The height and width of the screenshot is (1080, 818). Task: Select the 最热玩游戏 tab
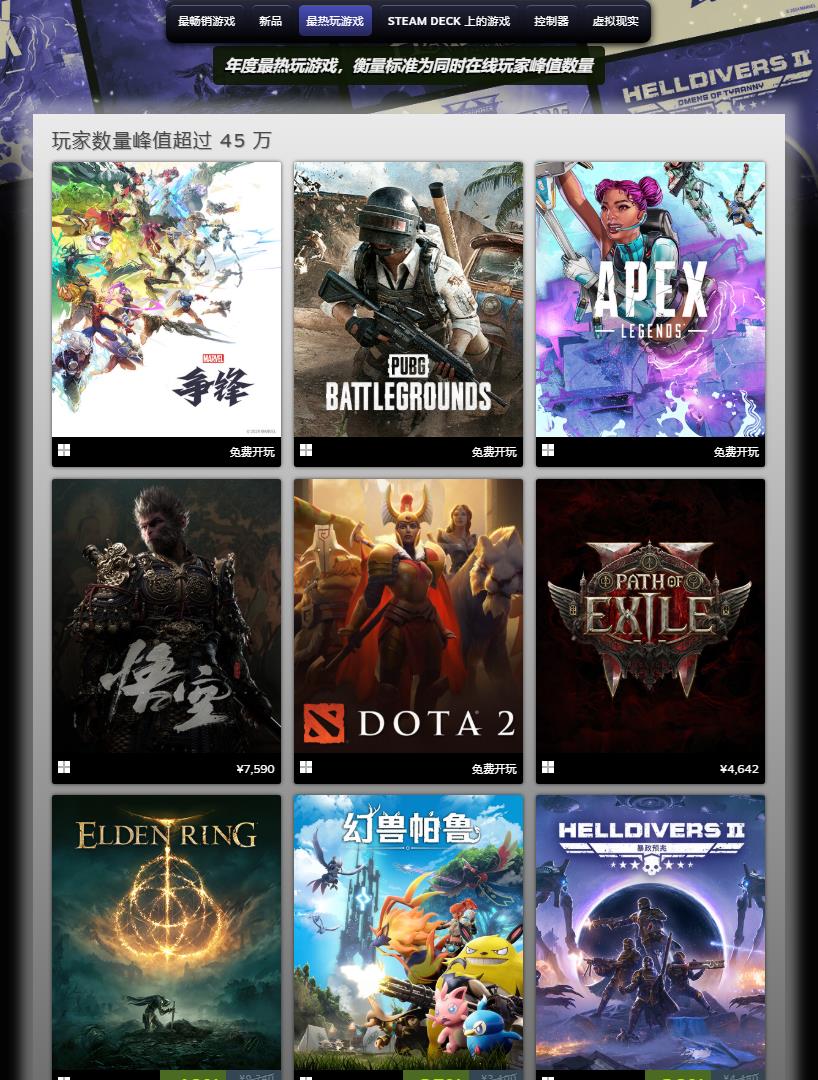coord(335,21)
